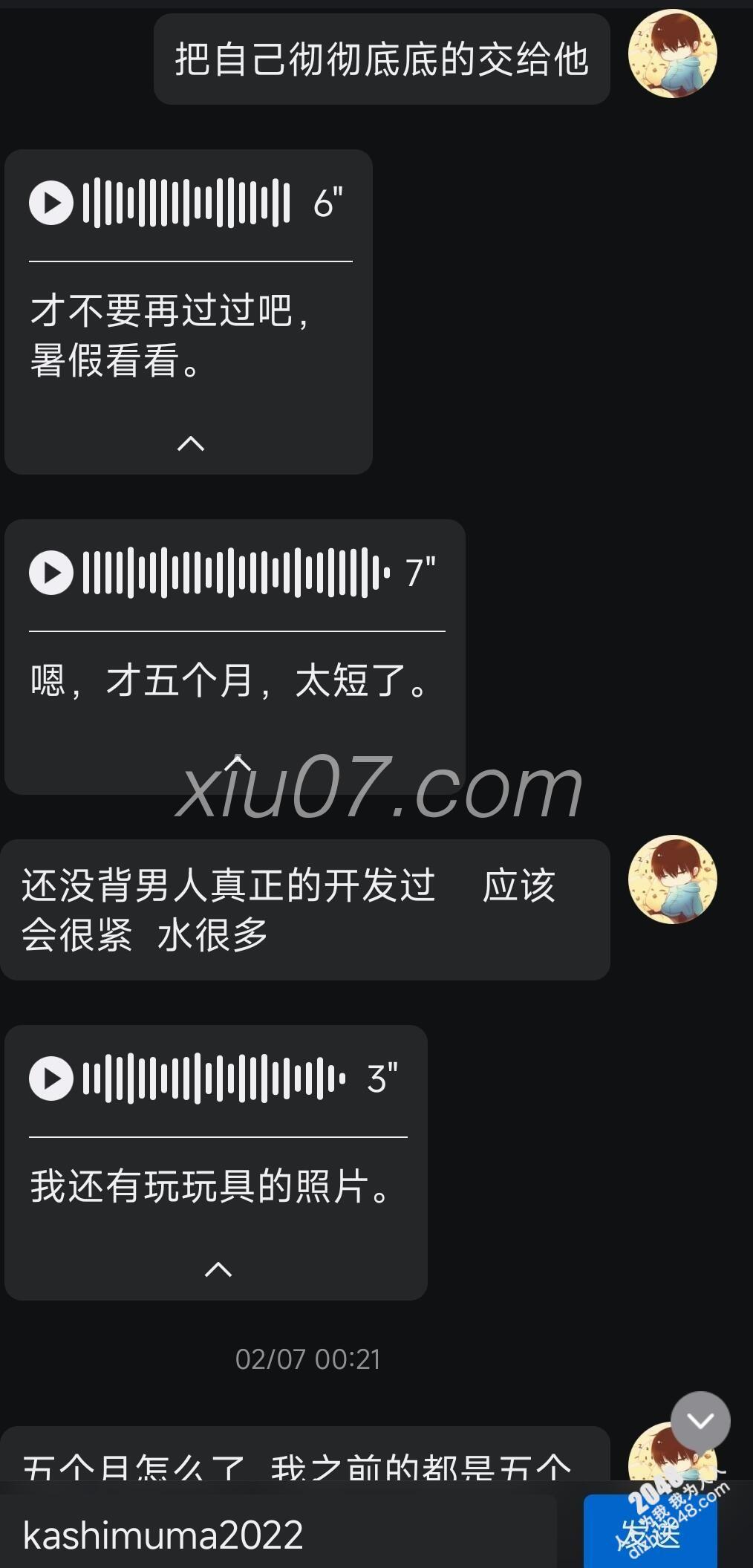Collapse transcript of the 7-second voice message
The width and height of the screenshot is (753, 1568).
[x=238, y=762]
